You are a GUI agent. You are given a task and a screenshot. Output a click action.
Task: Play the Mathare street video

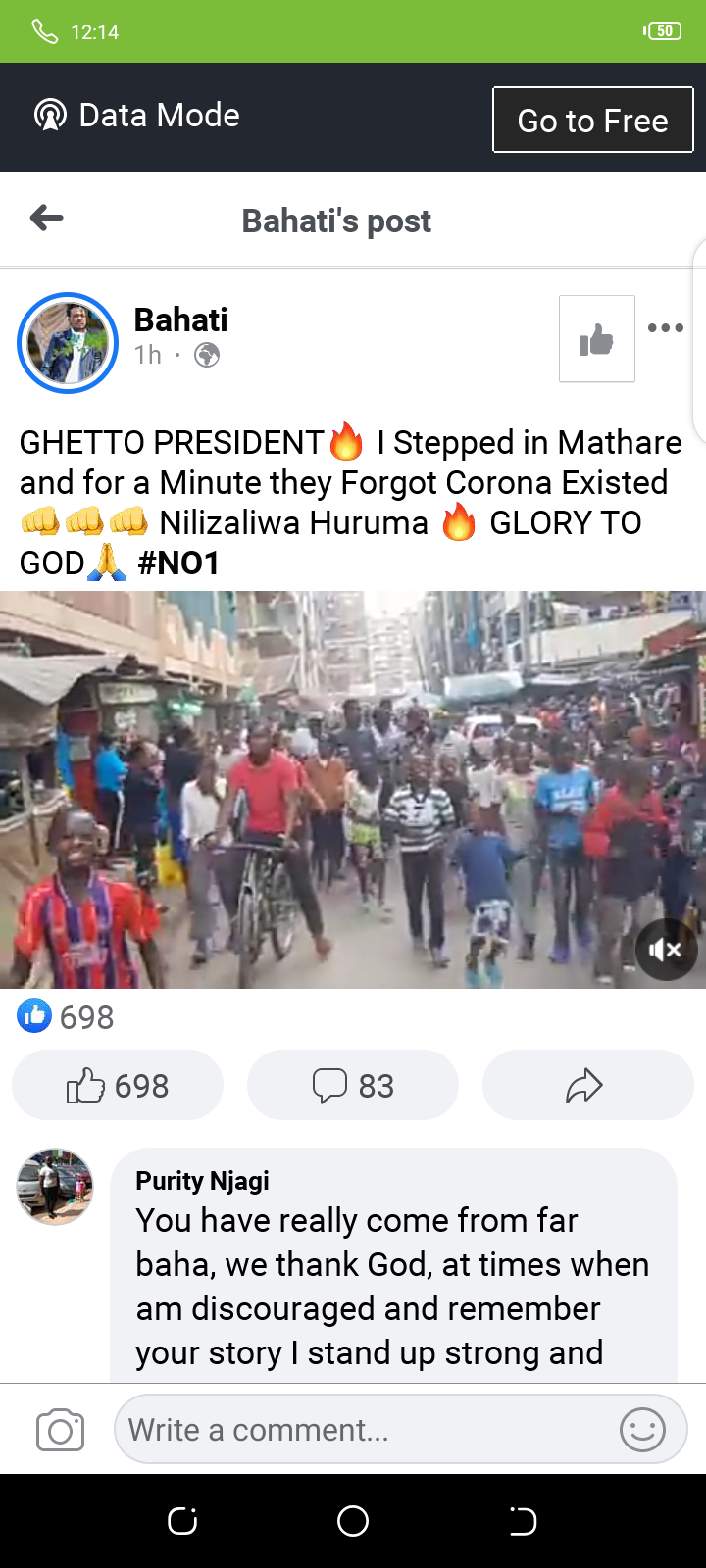tap(353, 789)
